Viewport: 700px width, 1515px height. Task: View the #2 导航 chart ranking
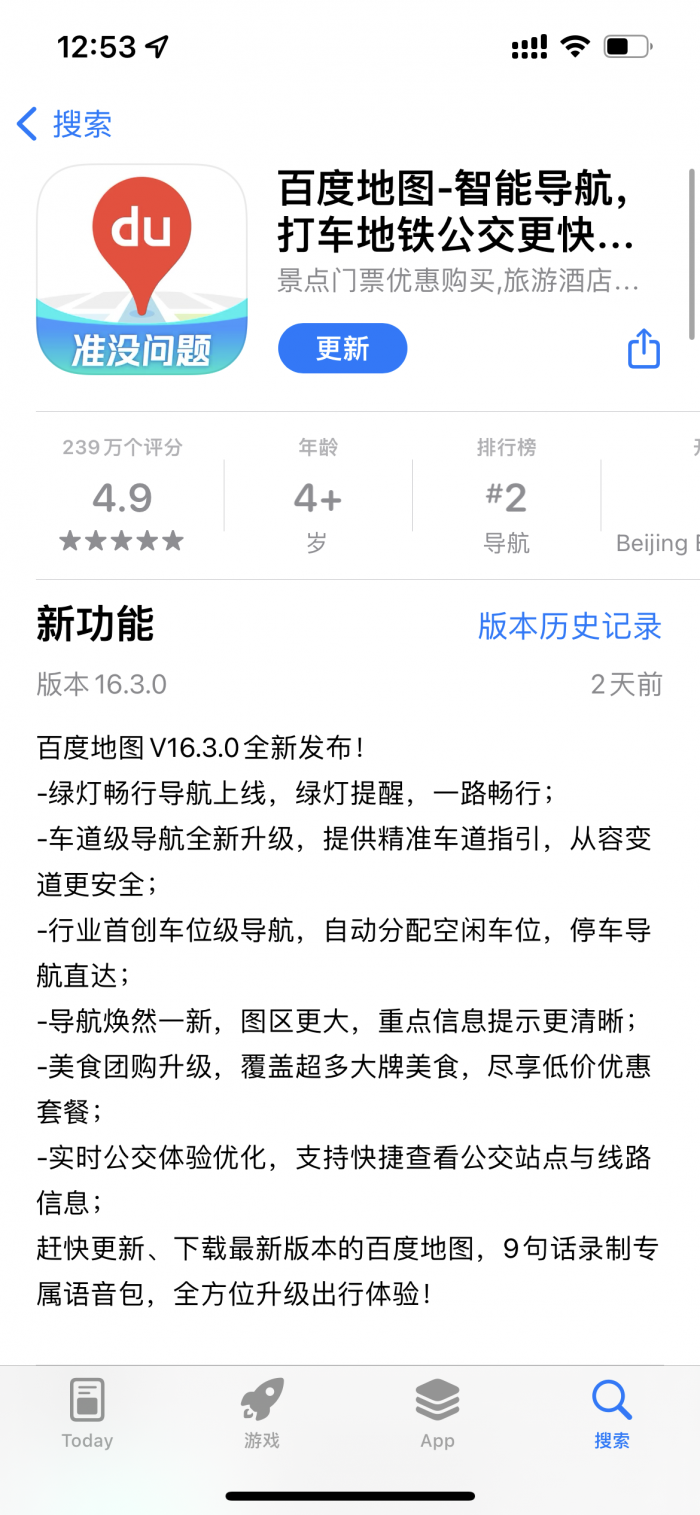[x=506, y=496]
